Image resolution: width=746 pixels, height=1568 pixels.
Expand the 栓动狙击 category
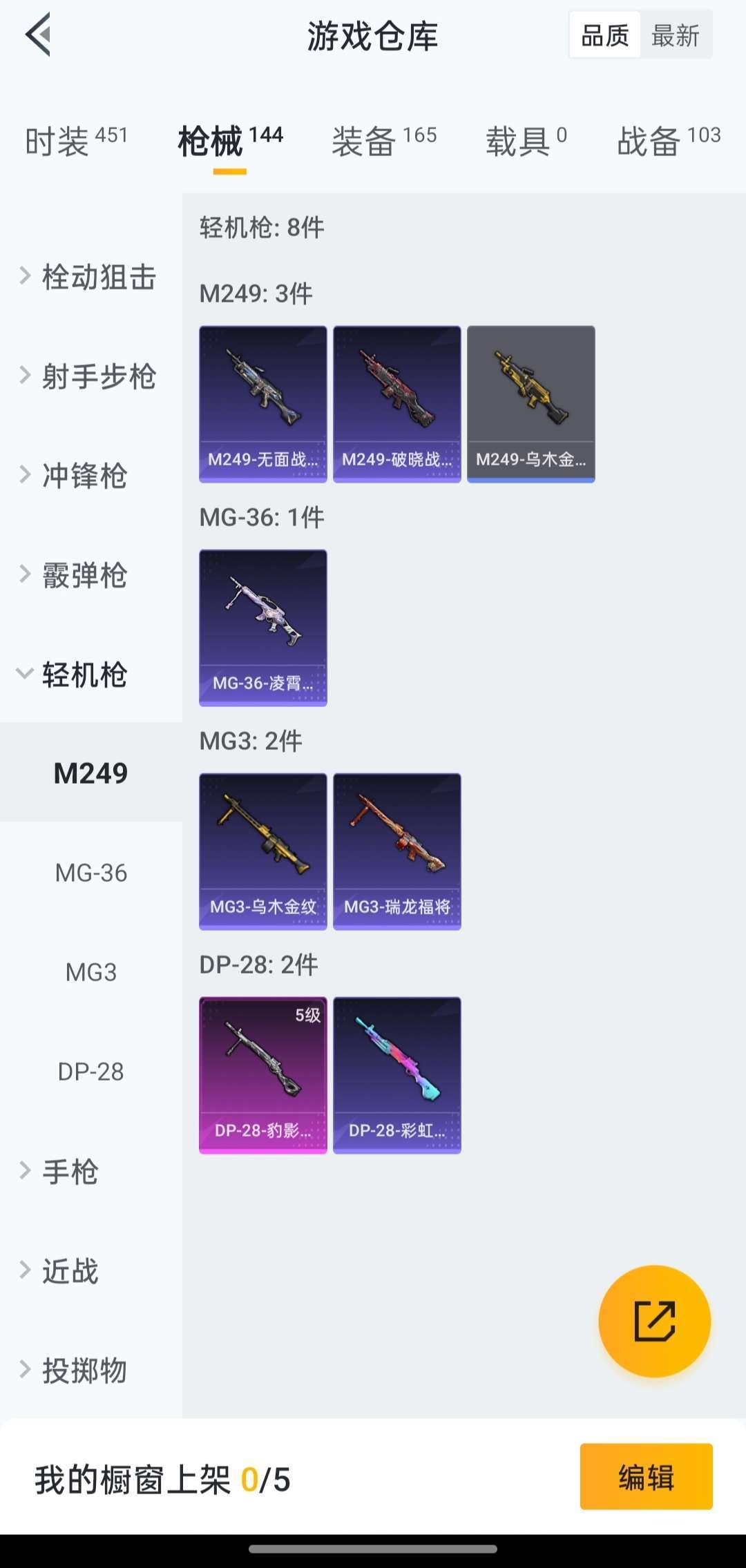(88, 277)
